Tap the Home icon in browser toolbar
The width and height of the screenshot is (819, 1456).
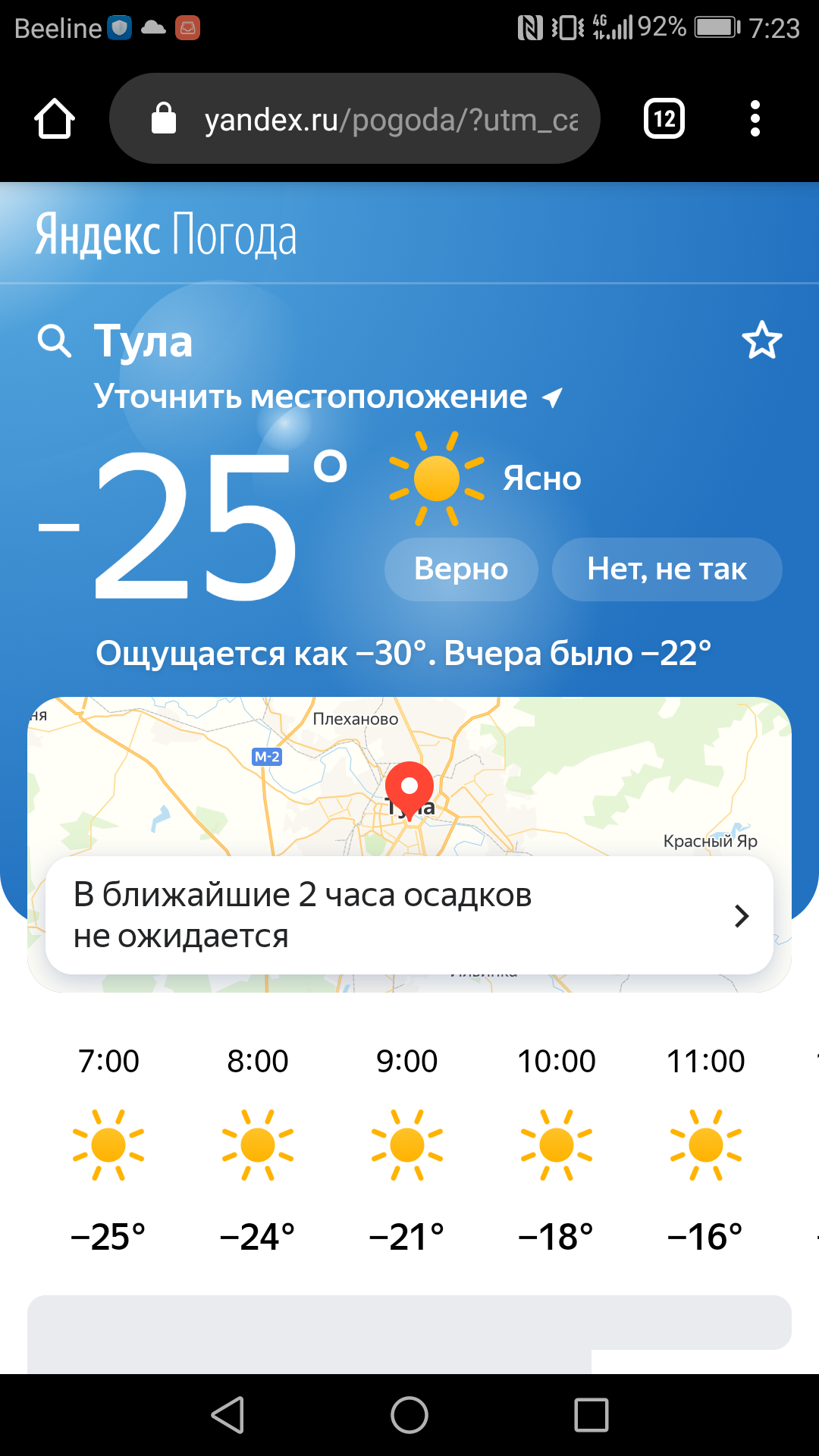(x=55, y=118)
